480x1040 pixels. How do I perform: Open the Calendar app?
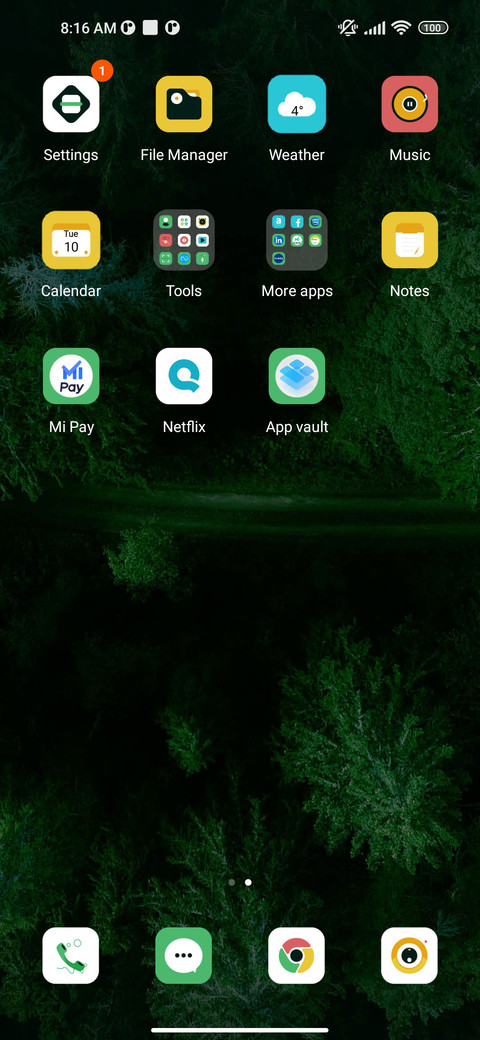point(71,240)
